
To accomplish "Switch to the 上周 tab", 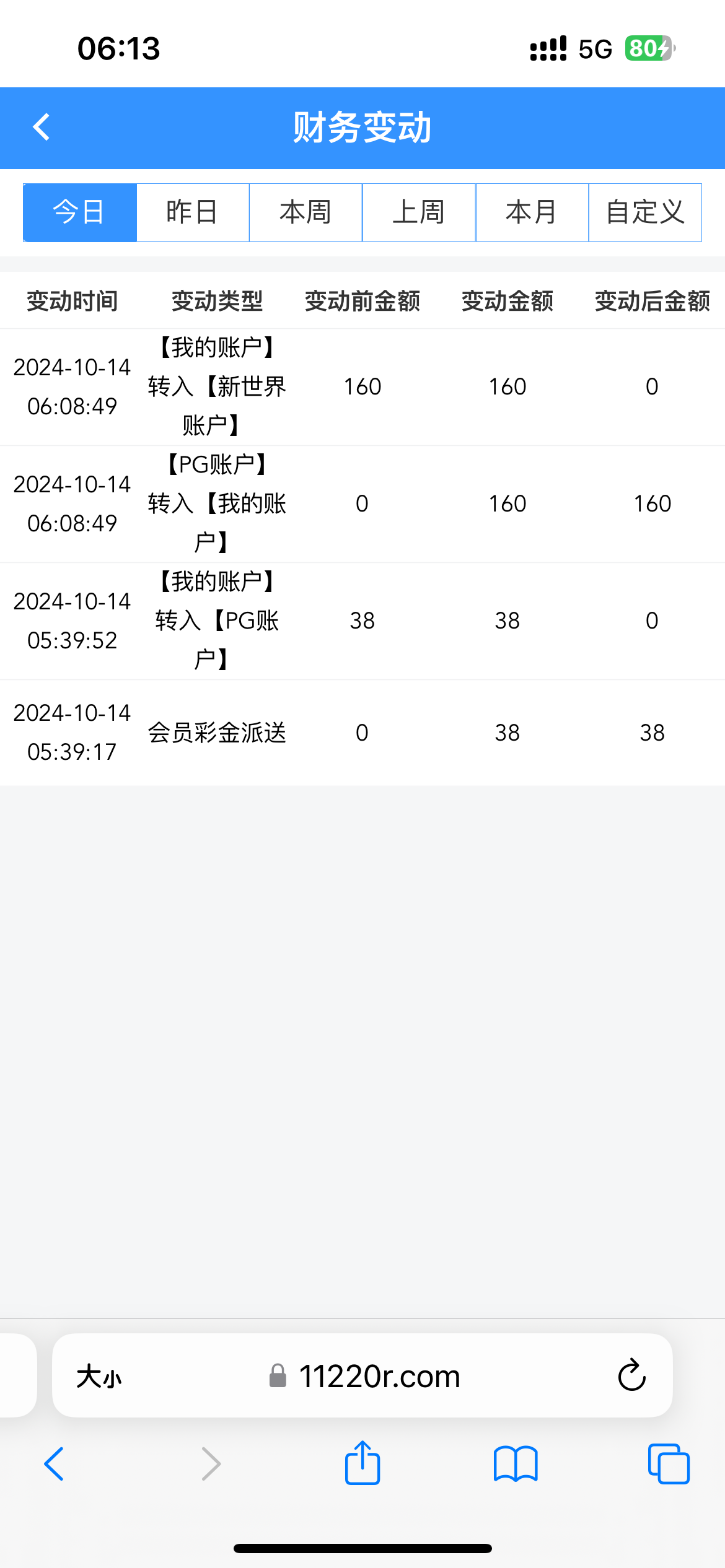I will pyautogui.click(x=419, y=212).
